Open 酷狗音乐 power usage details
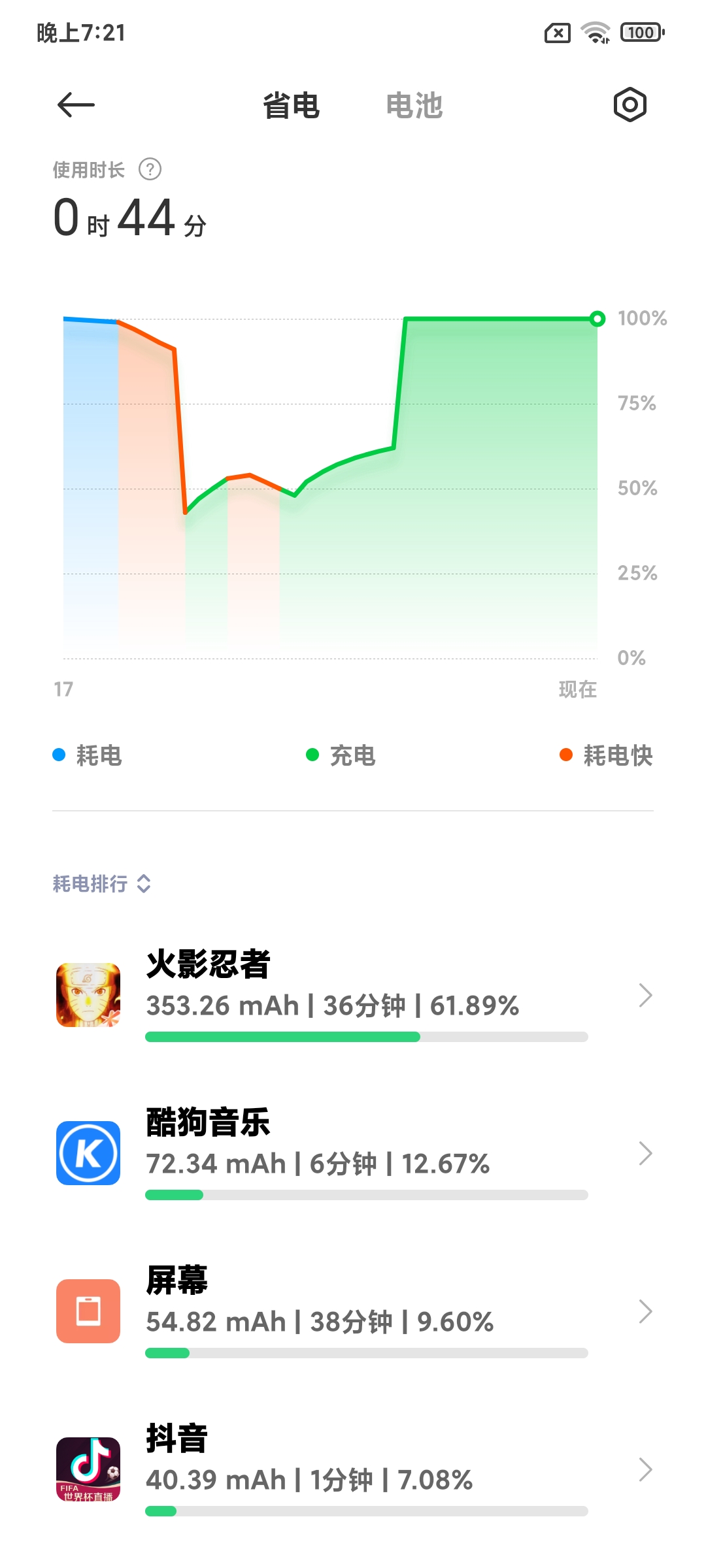The width and height of the screenshot is (706, 1568). point(353,1153)
